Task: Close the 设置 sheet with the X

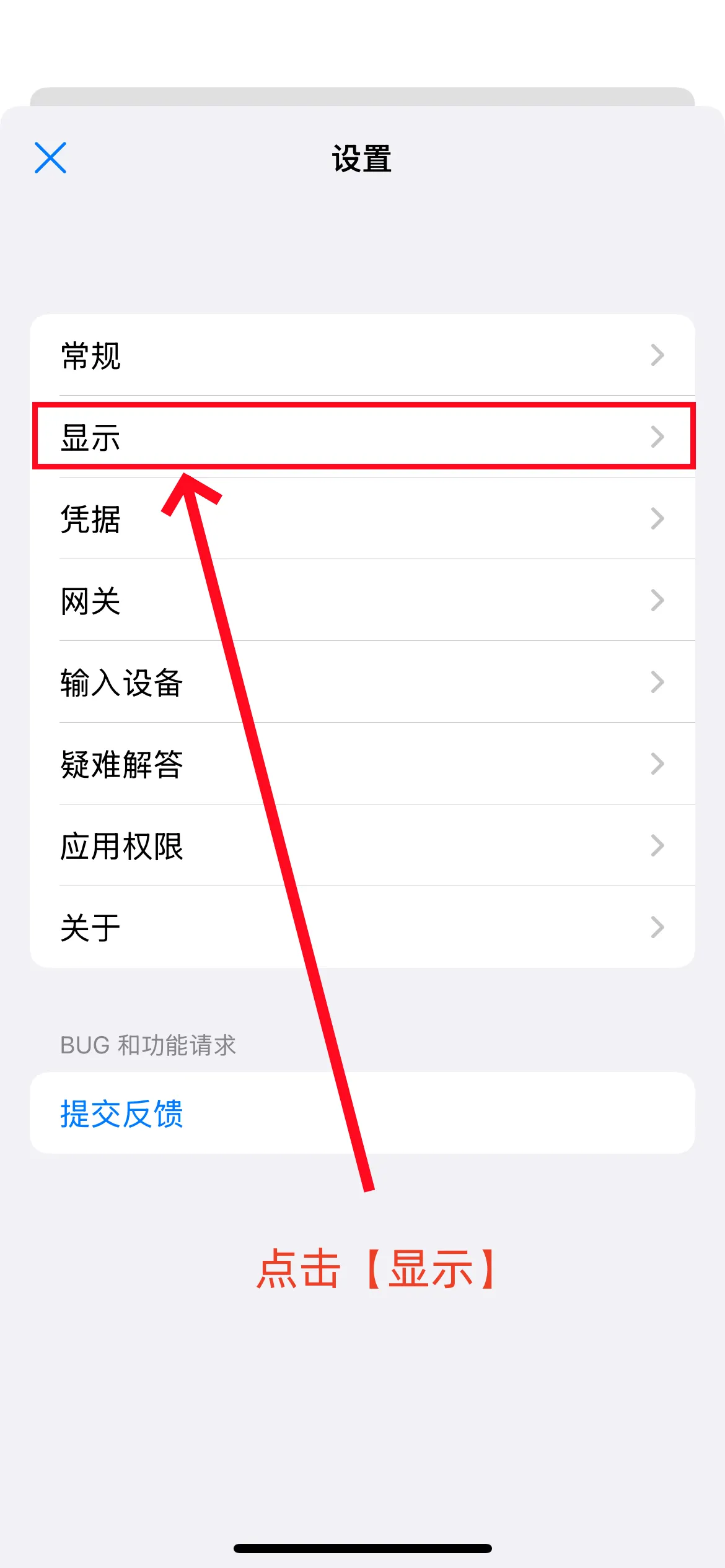Action: coord(50,158)
